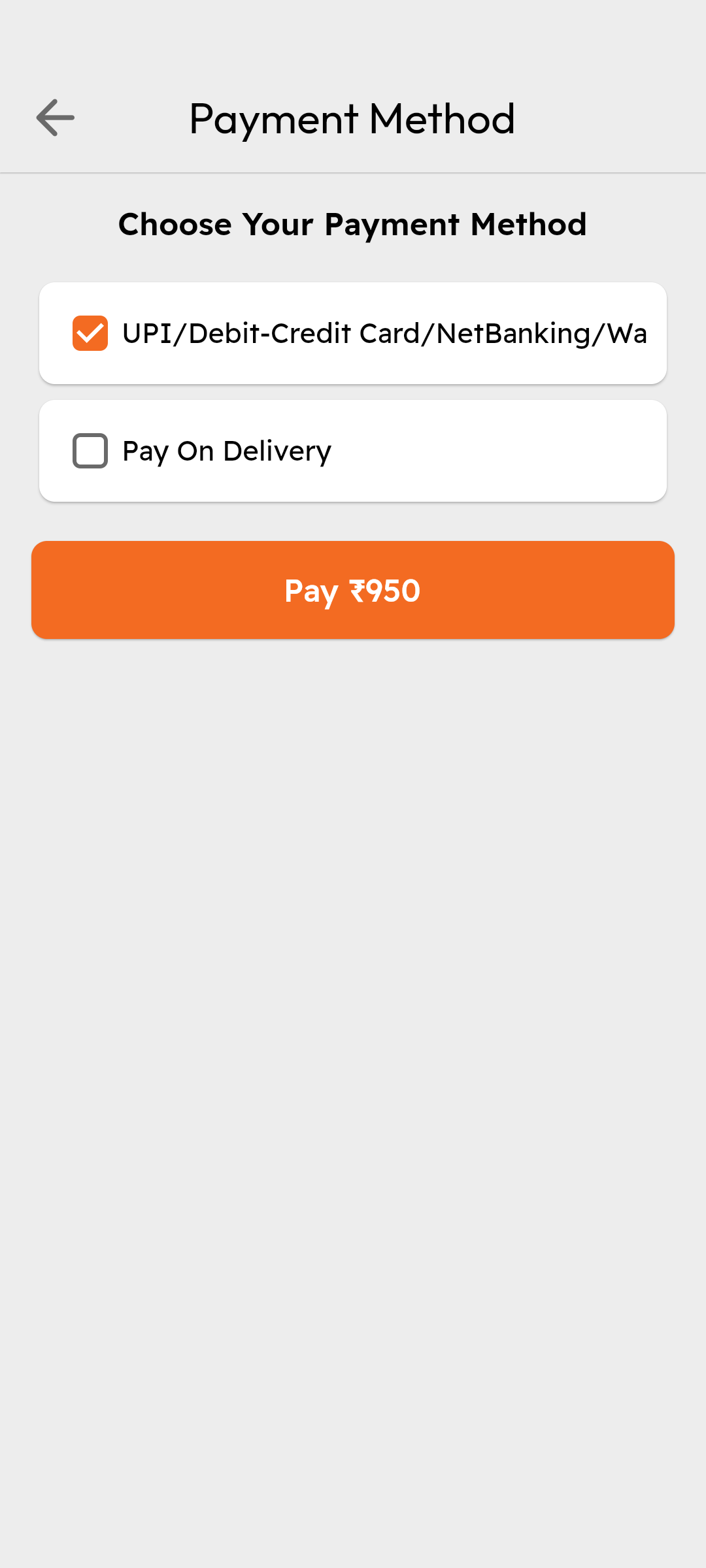Select the Payment Method title bar
706x1568 pixels.
[x=353, y=118]
